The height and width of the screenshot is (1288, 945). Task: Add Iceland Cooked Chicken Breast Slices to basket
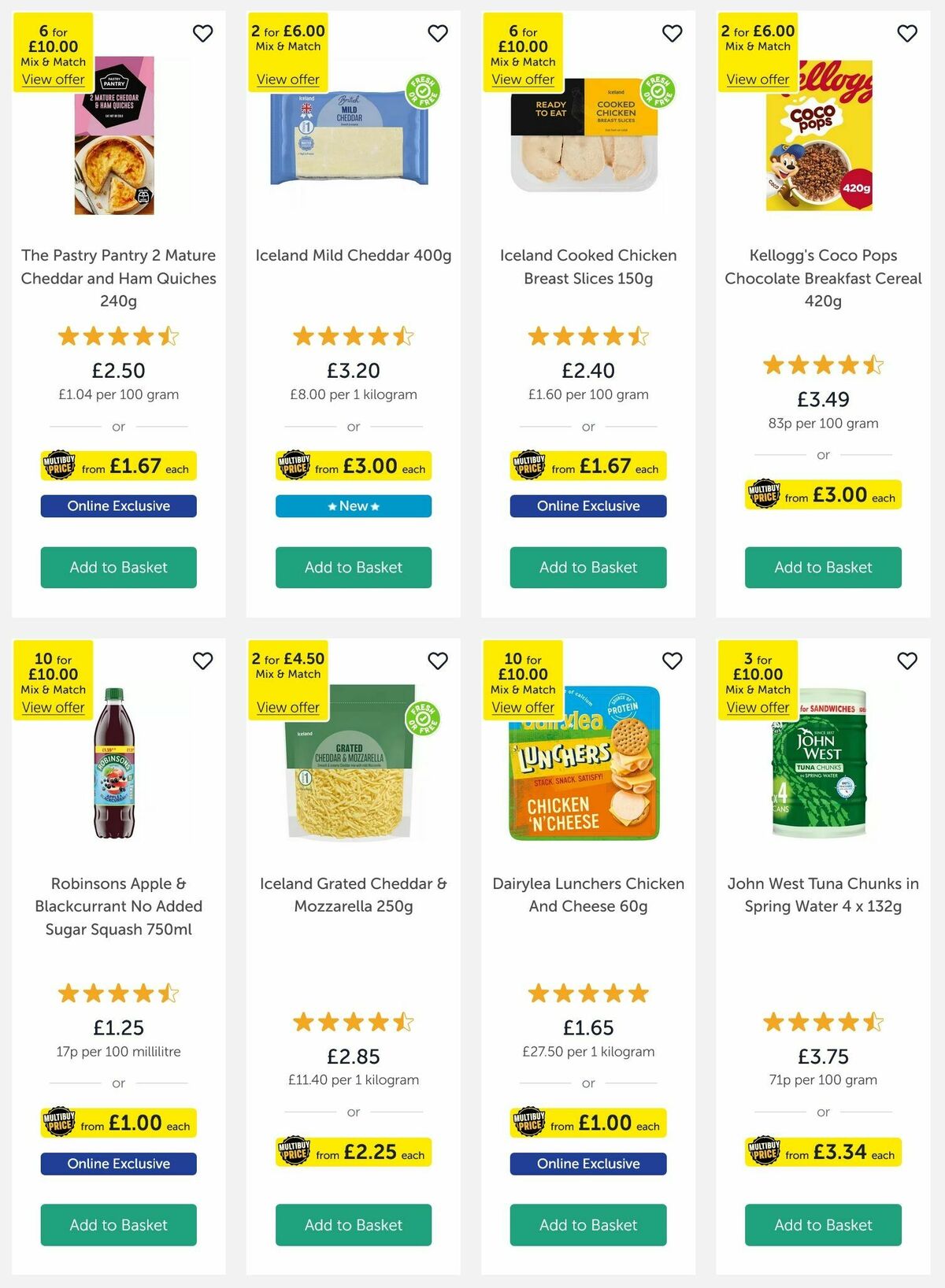pyautogui.click(x=587, y=567)
